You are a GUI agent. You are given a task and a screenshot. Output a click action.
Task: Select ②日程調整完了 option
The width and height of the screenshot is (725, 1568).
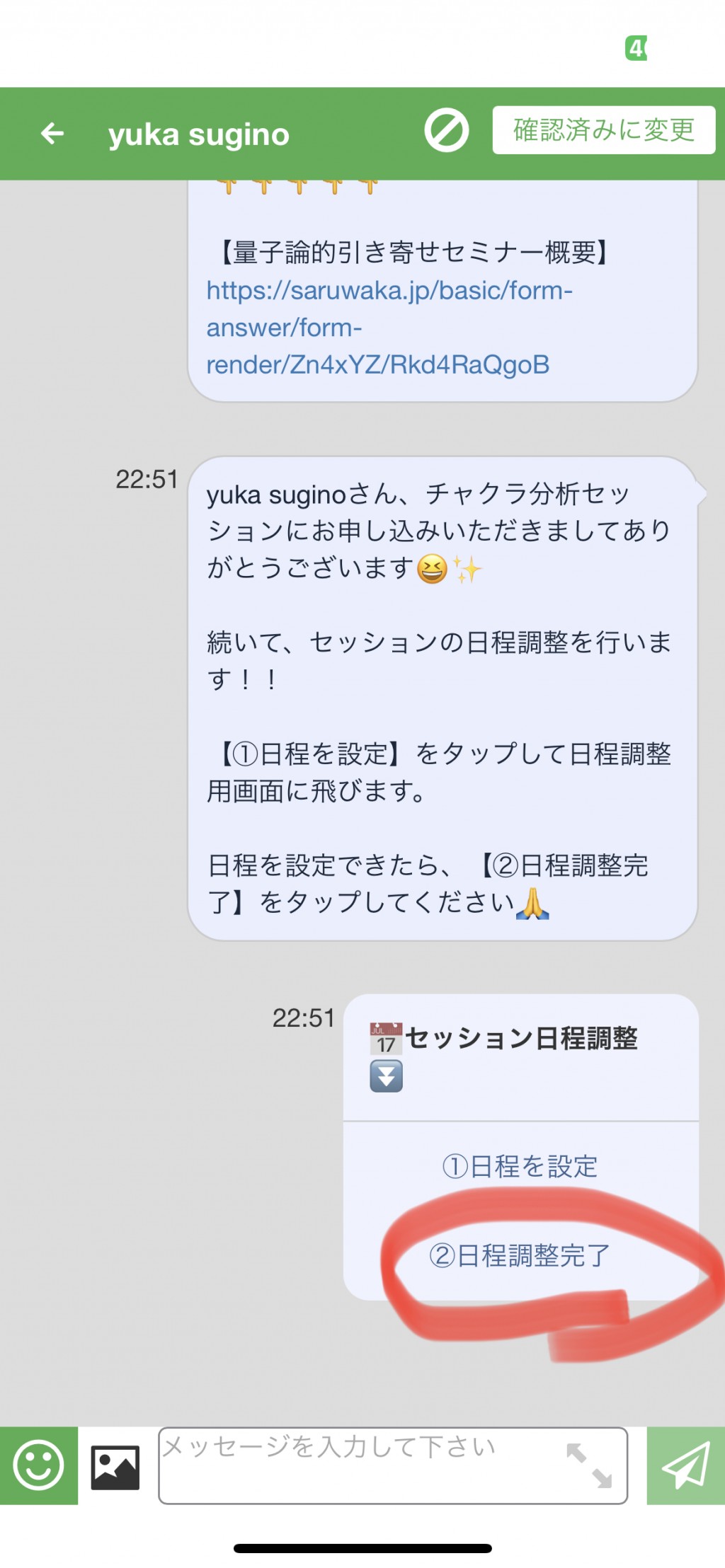(520, 1256)
